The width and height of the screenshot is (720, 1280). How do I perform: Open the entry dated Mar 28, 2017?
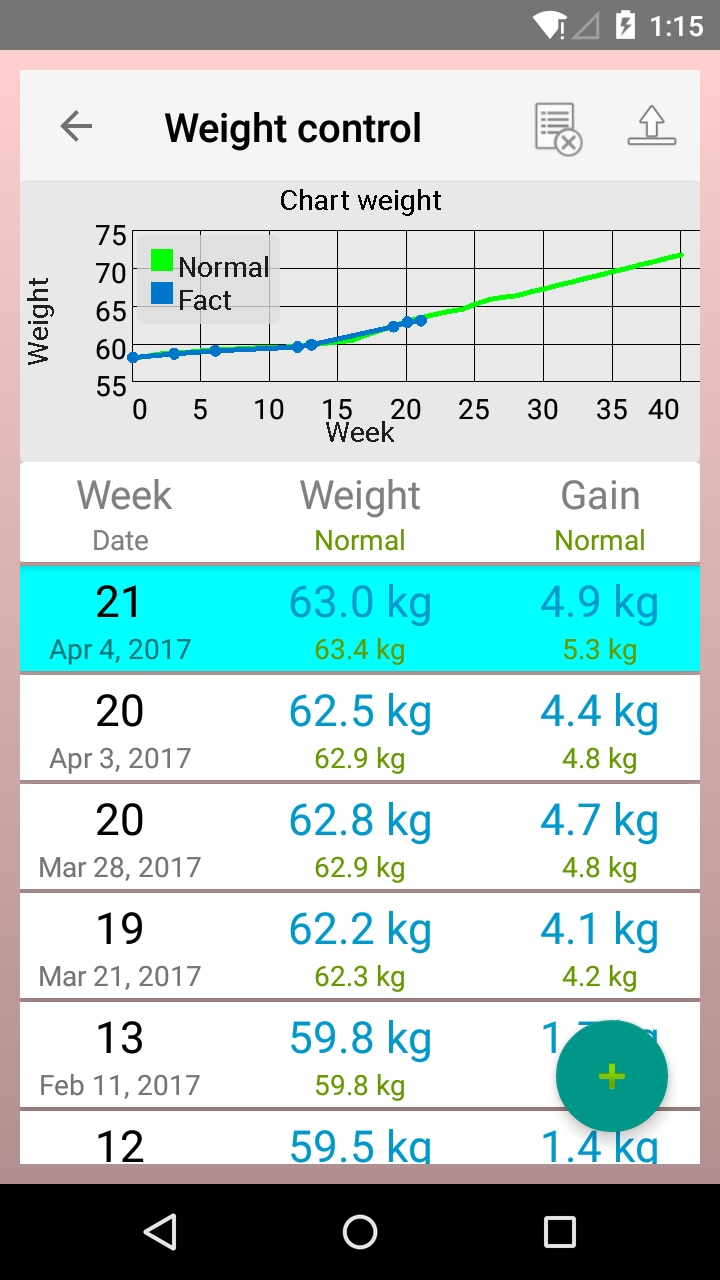pyautogui.click(x=360, y=837)
